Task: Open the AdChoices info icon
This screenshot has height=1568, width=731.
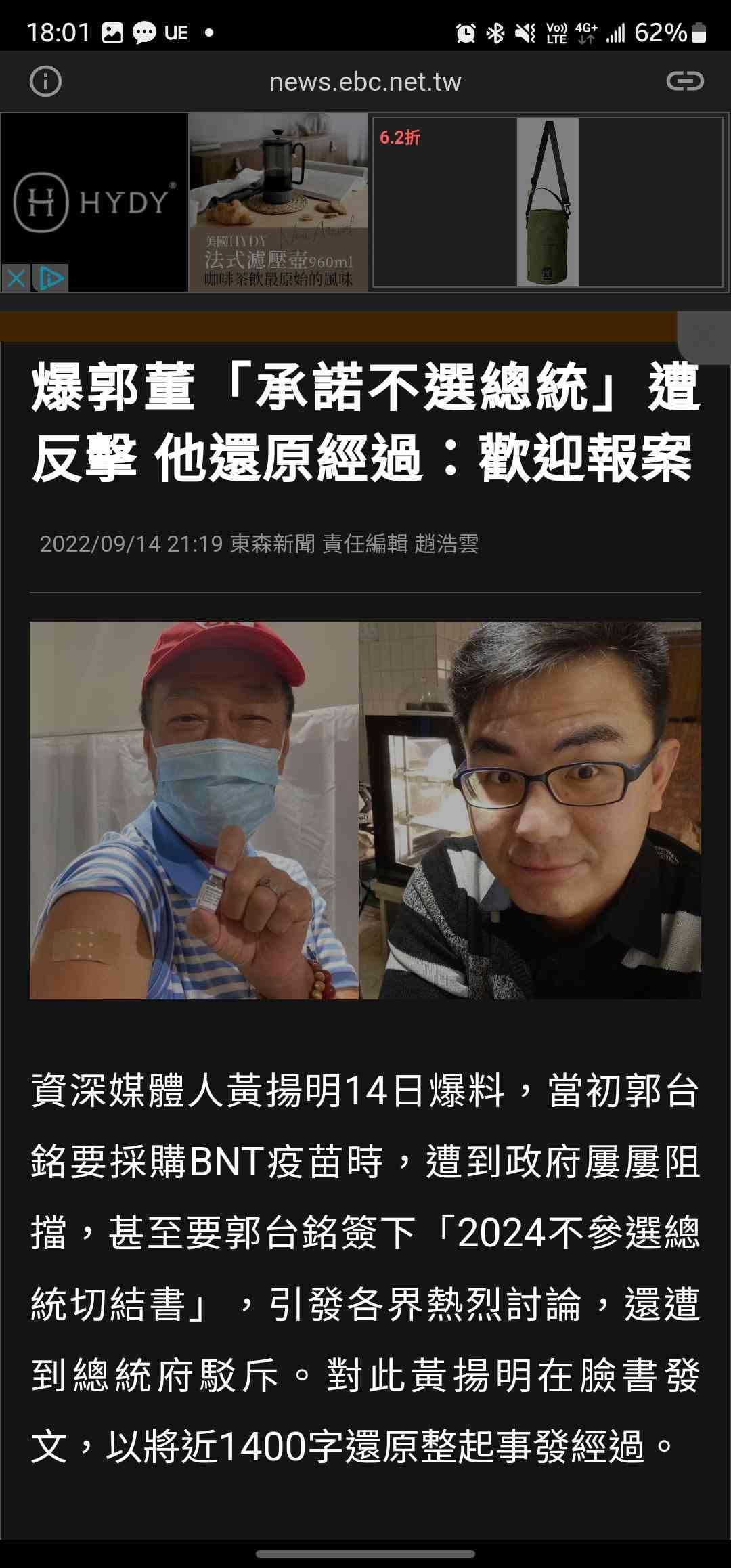Action: (x=51, y=278)
